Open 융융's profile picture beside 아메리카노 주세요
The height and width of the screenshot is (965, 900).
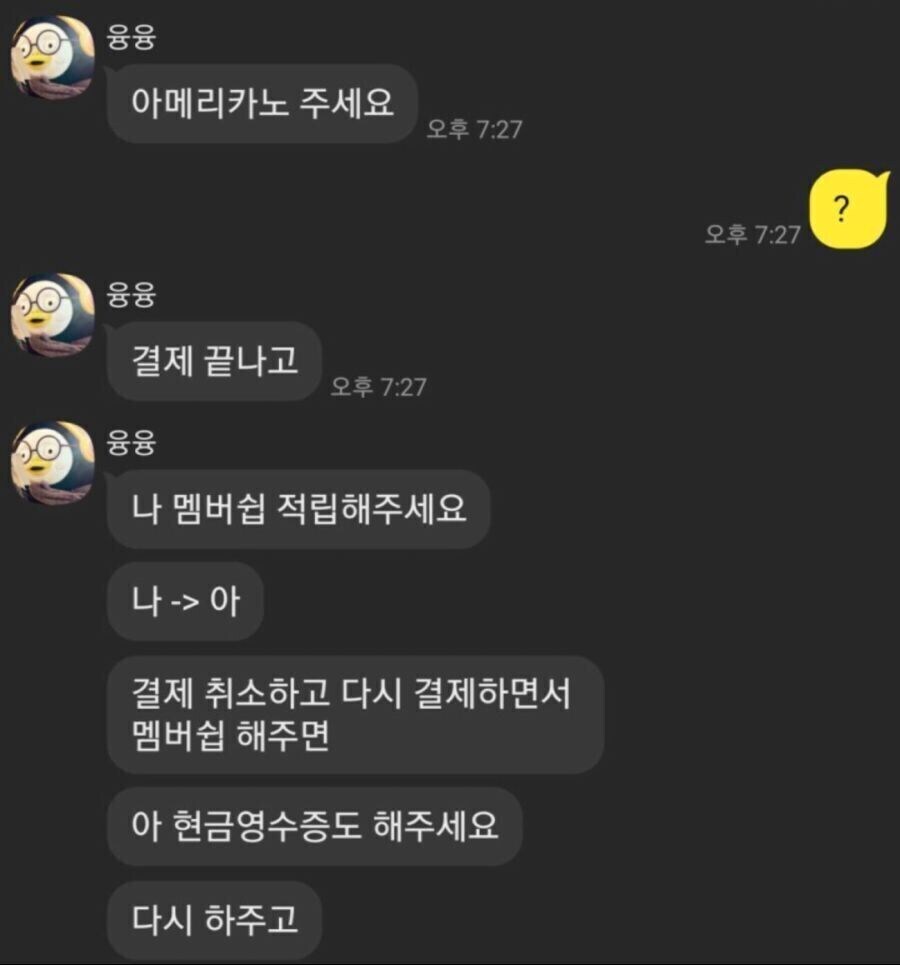tap(52, 57)
